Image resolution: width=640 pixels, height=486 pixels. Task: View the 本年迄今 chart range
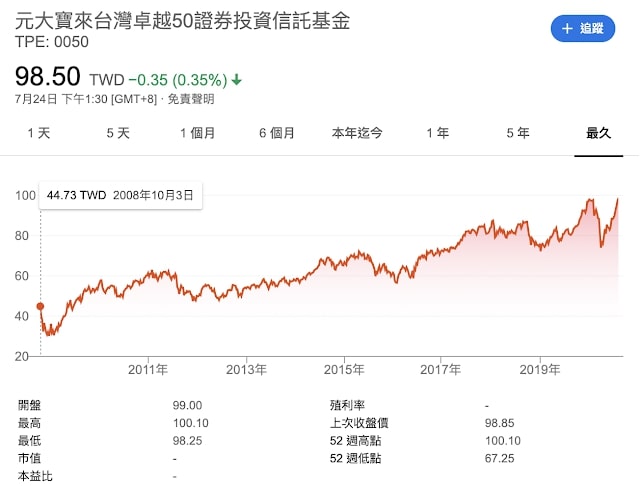[357, 133]
